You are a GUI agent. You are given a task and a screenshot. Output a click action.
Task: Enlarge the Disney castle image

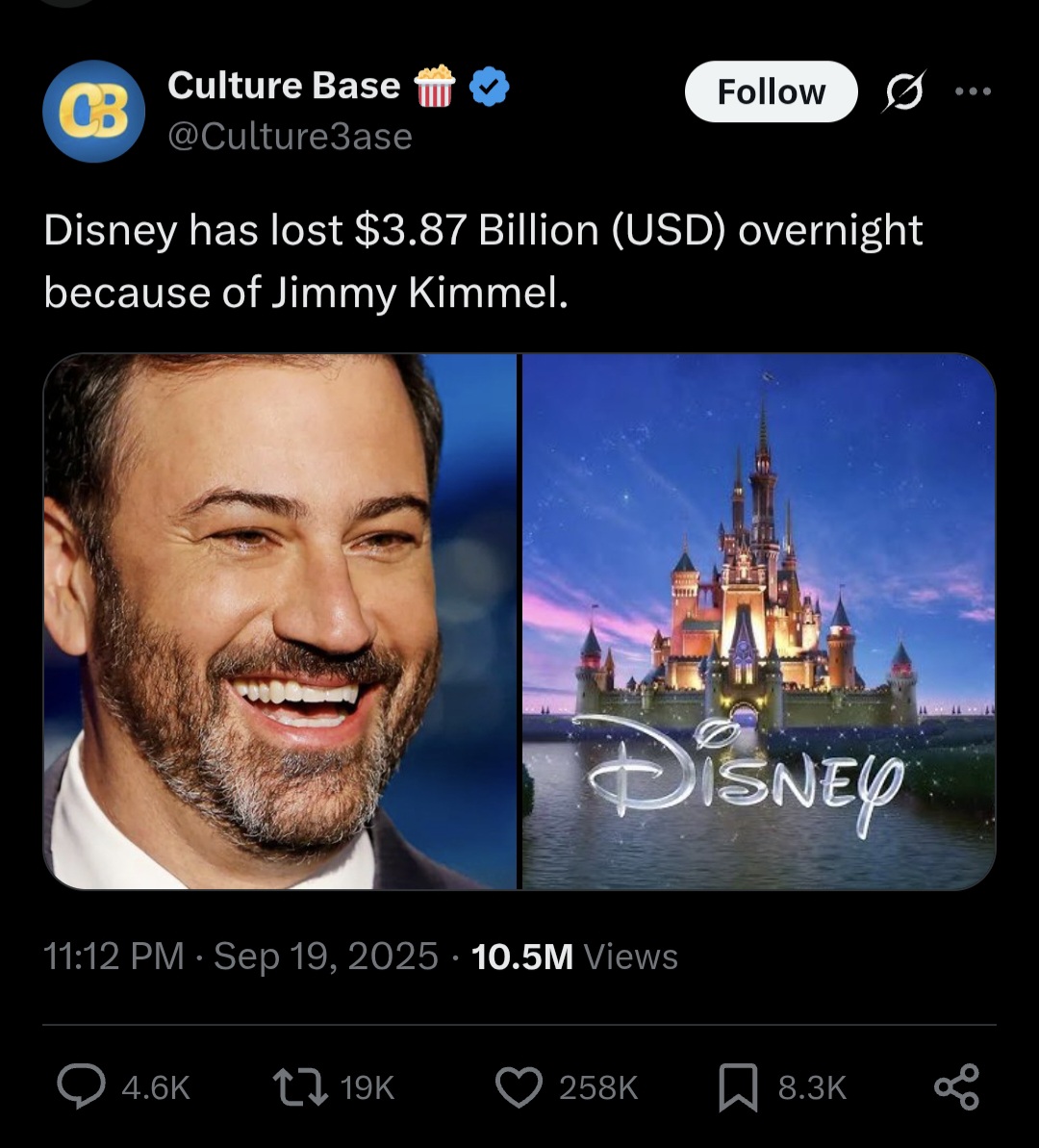758,621
